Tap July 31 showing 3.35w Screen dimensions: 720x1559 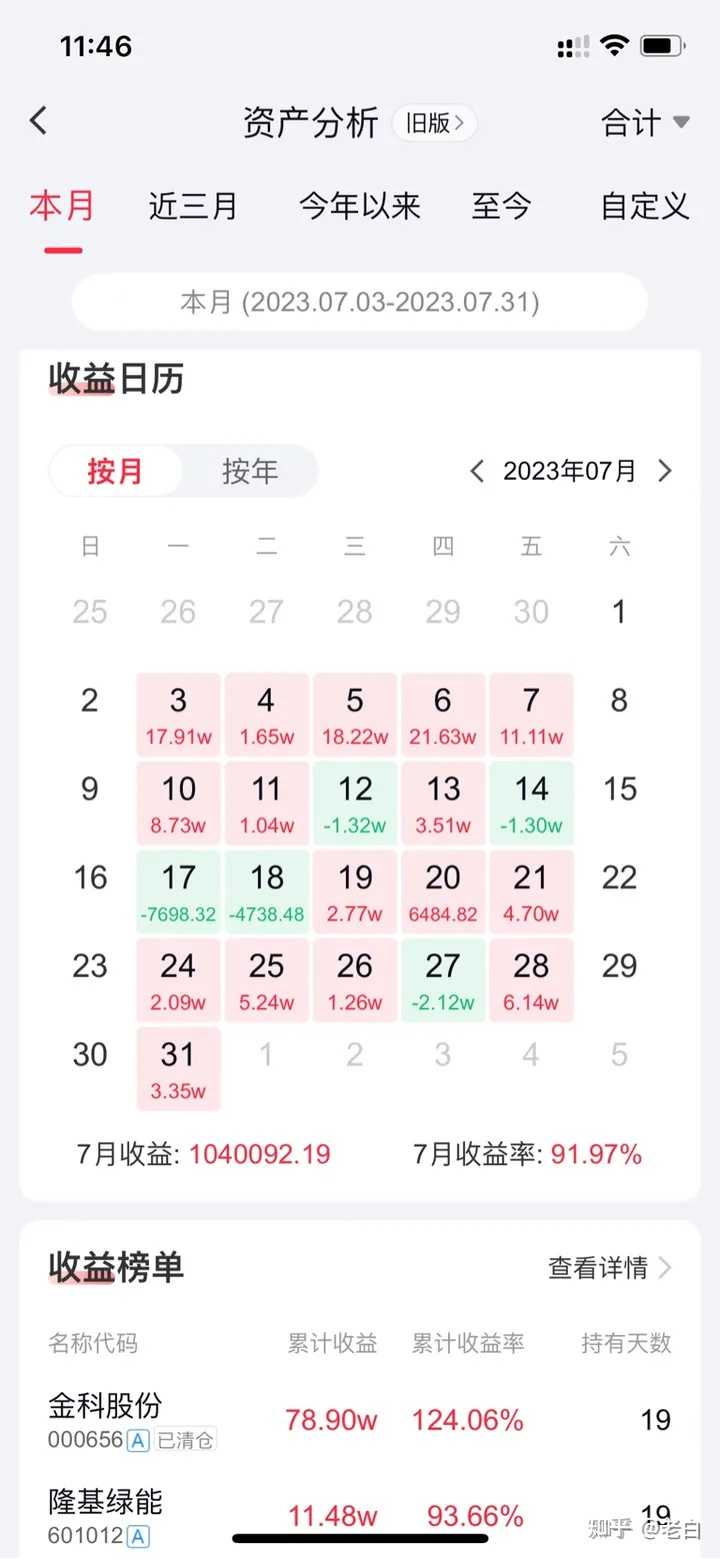(x=178, y=1068)
